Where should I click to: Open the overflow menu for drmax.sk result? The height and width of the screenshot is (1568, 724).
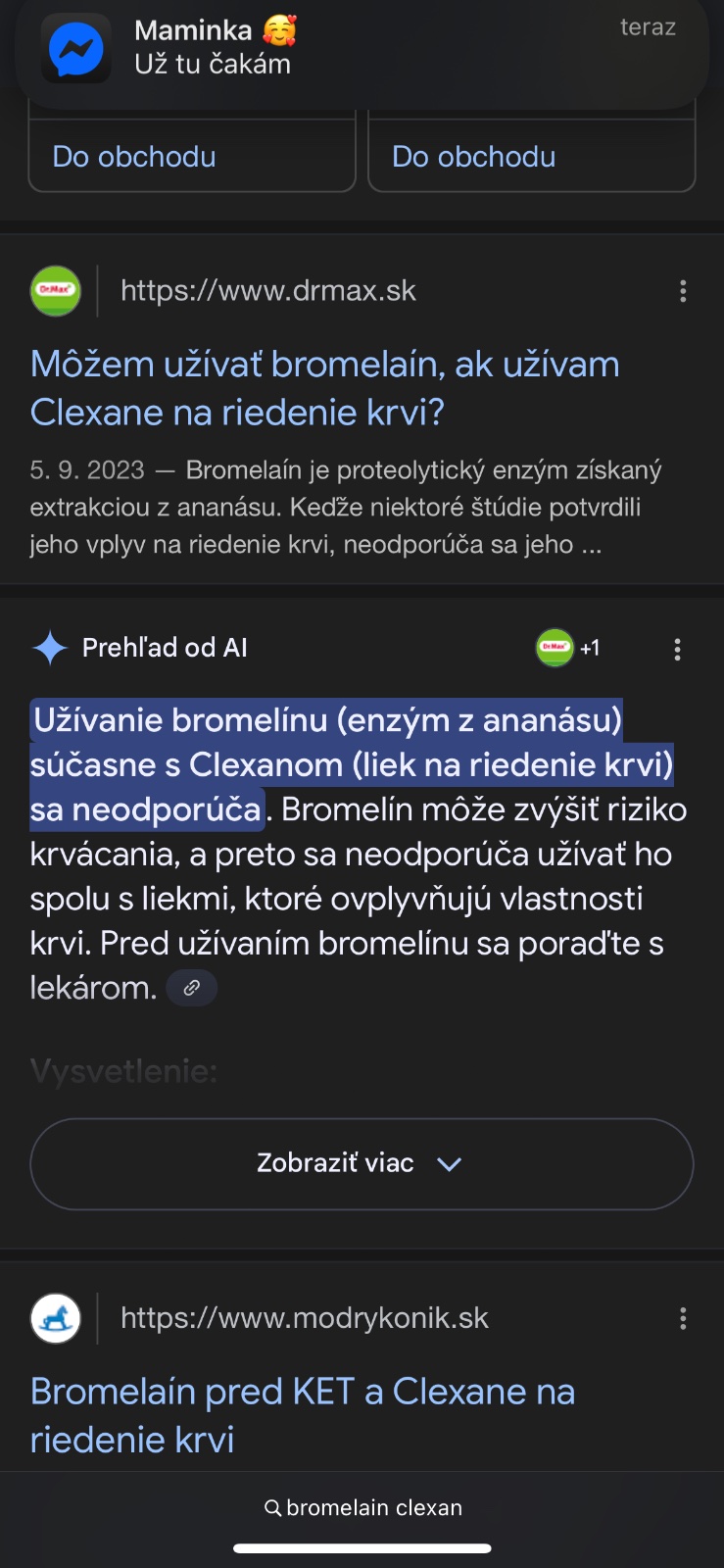(x=683, y=291)
